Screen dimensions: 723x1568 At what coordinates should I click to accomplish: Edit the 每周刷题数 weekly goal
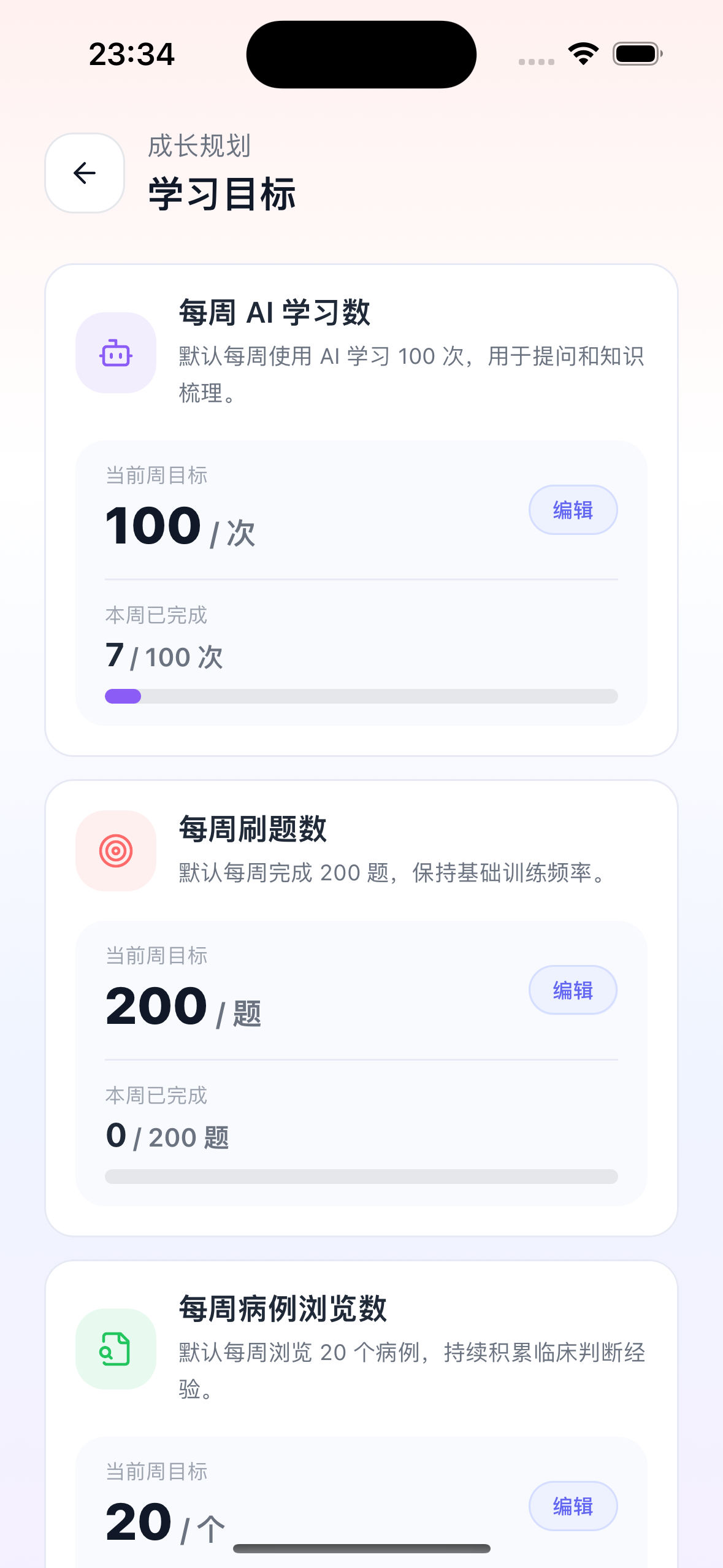[x=572, y=990]
